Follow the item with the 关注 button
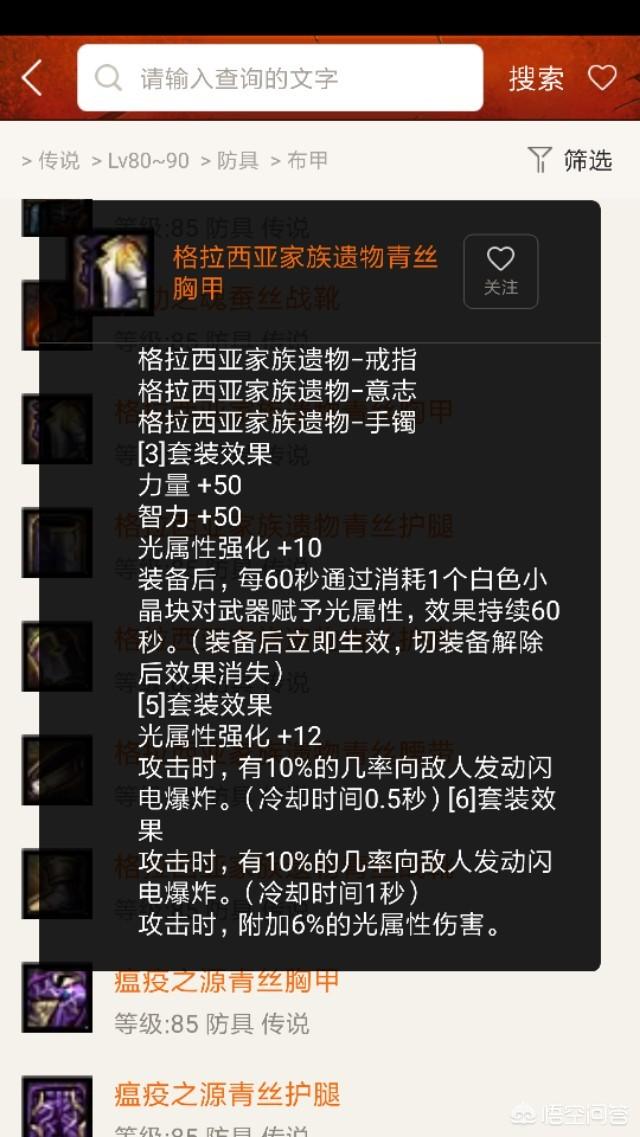Screen dimensions: 640x1137 (x=501, y=271)
